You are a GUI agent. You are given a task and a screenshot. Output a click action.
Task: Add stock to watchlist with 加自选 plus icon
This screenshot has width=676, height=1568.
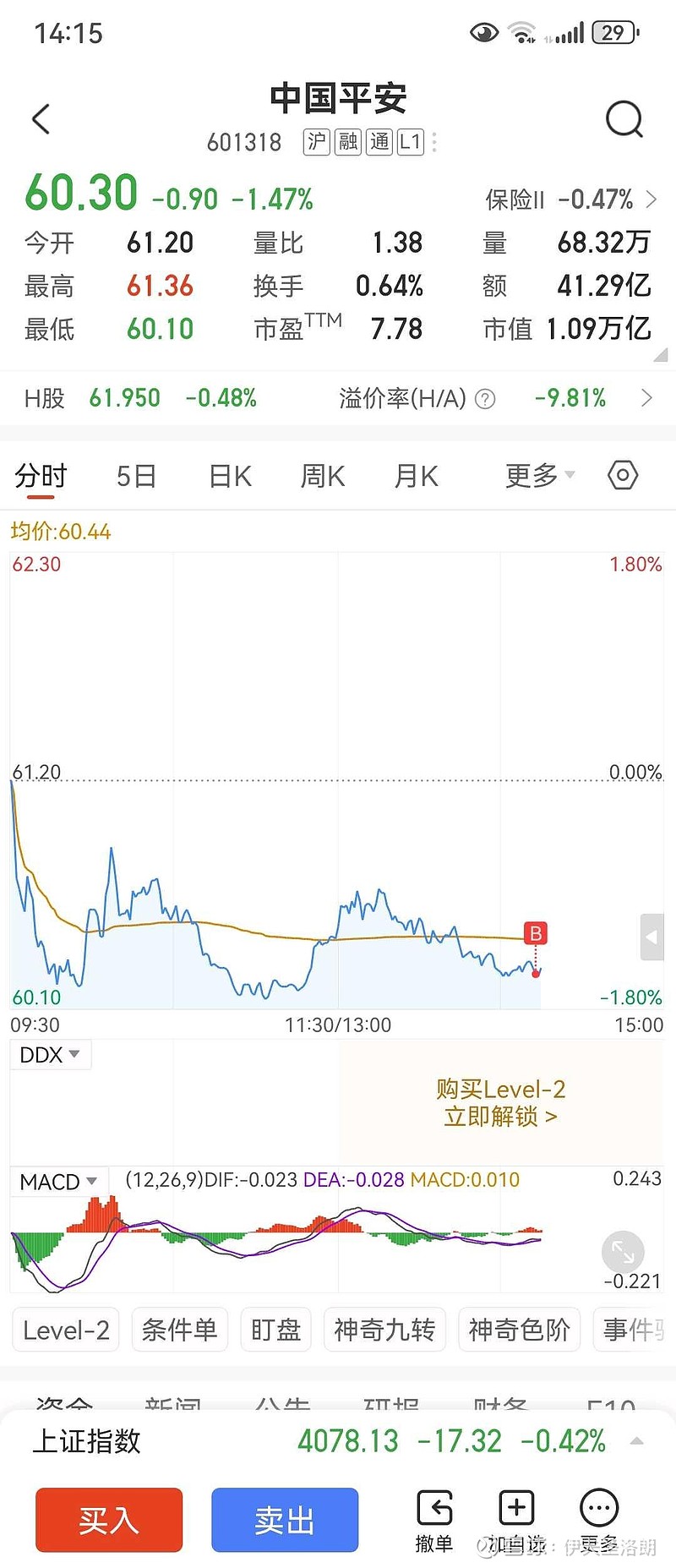515,1509
